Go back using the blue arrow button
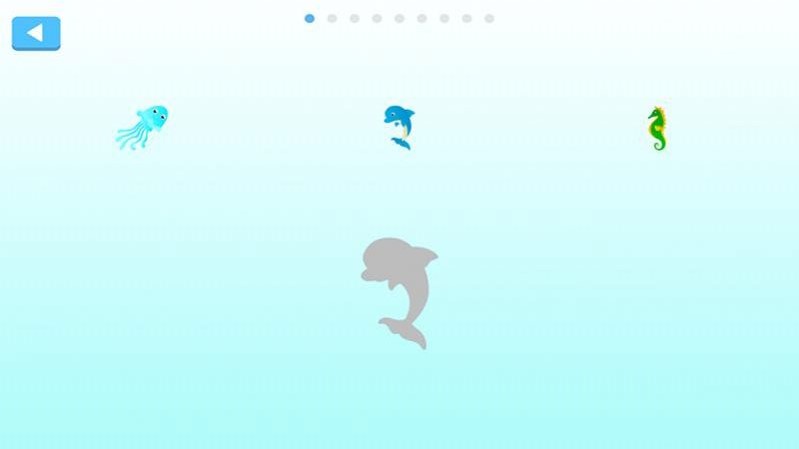This screenshot has height=449, width=799. pyautogui.click(x=36, y=33)
